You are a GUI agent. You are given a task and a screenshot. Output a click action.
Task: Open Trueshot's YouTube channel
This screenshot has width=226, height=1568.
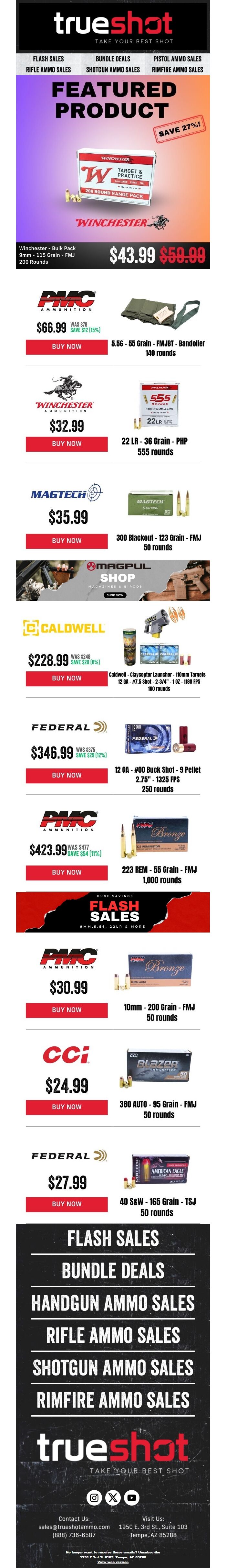click(132, 1498)
